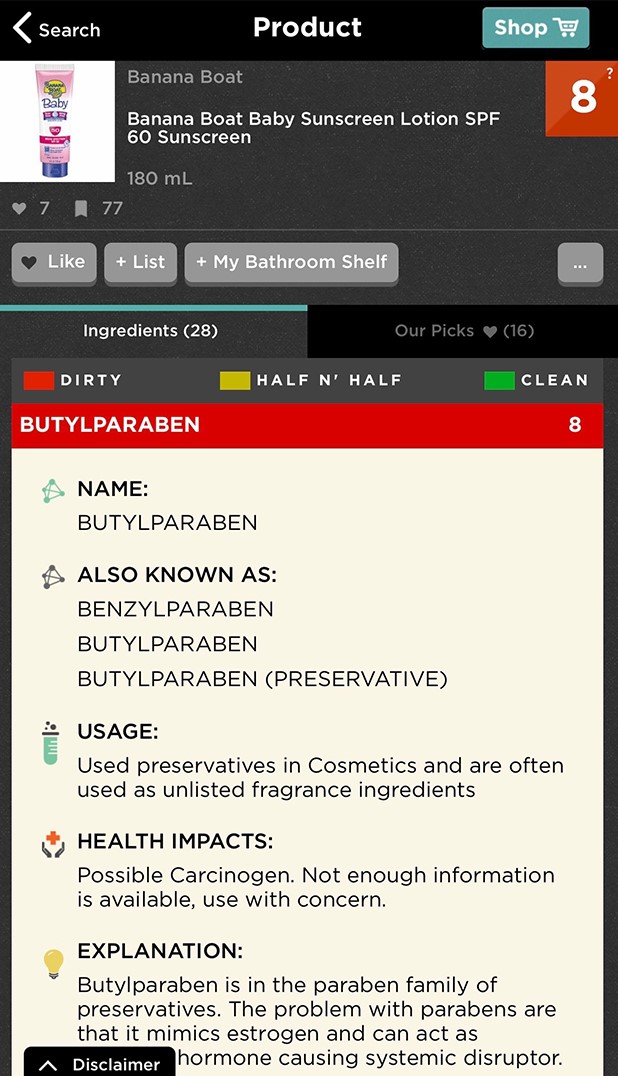Open the Banana Boat product image
This screenshot has height=1076, width=618.
click(x=57, y=121)
